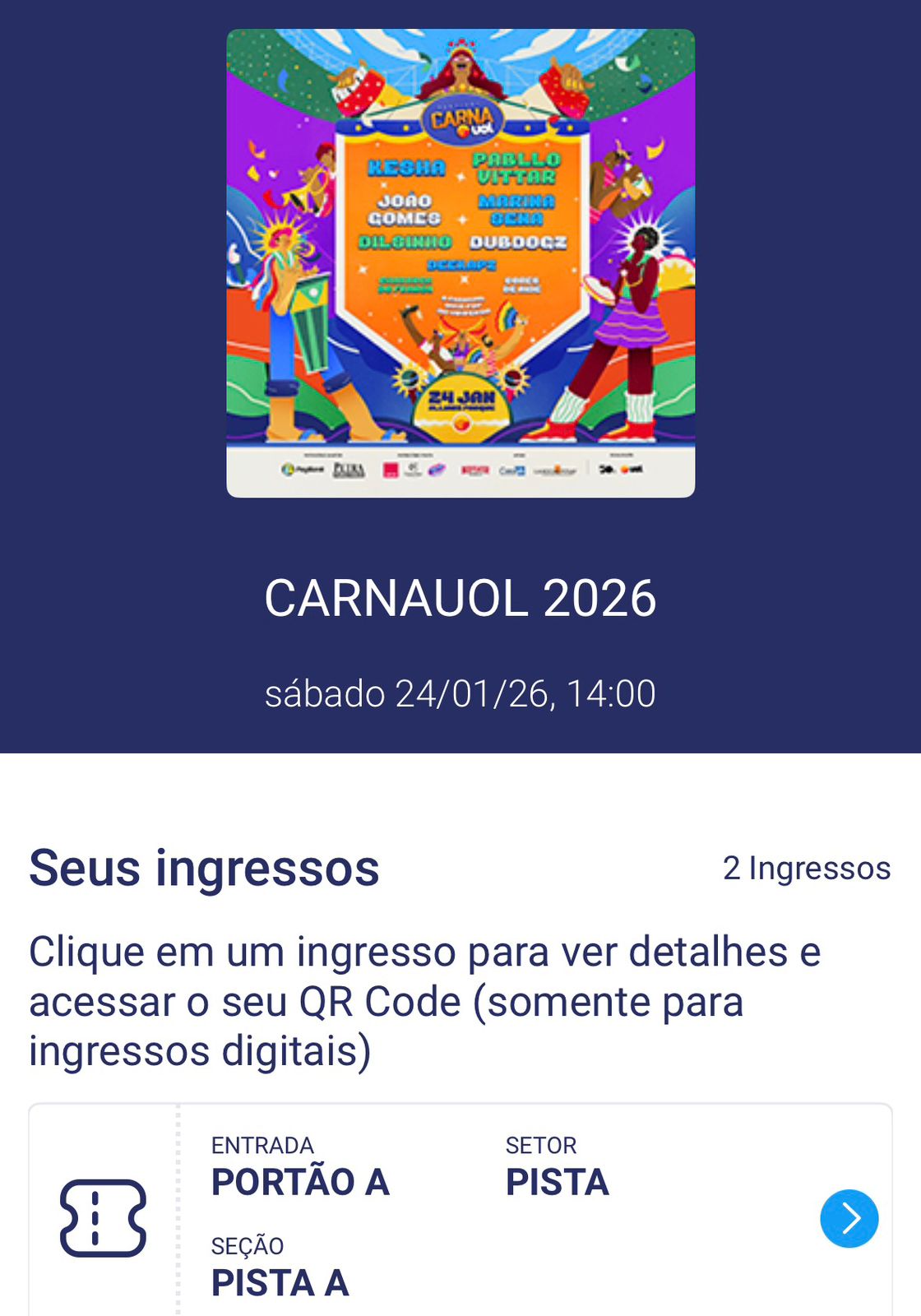Image resolution: width=921 pixels, height=1316 pixels.
Task: Expand the first ticket using its right arrow
Action: coord(849,1218)
